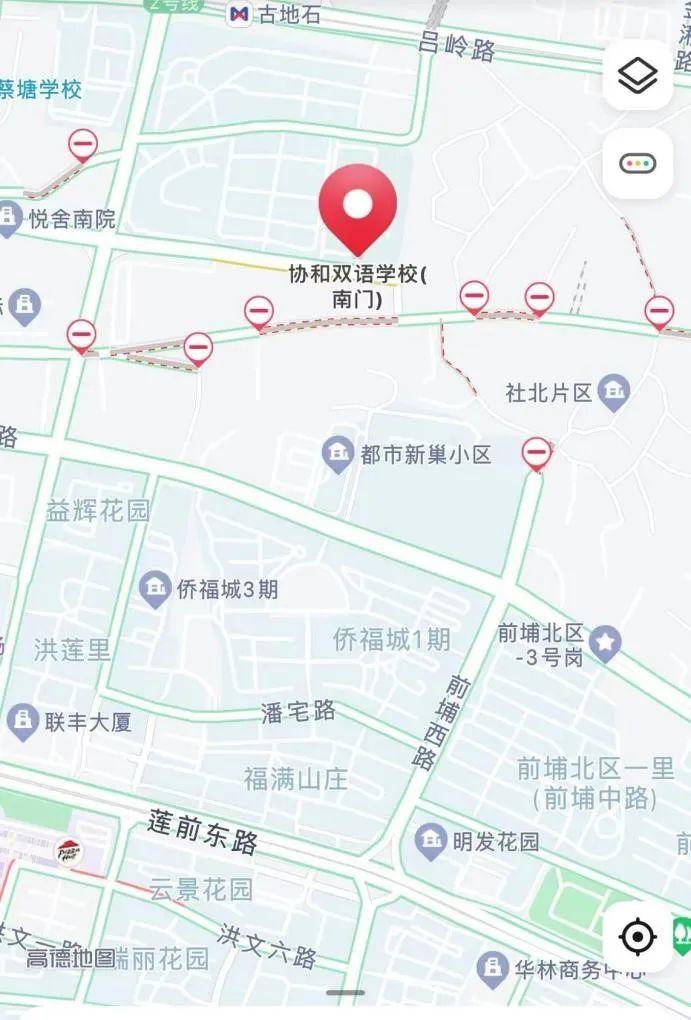Tap the colored-dots traffic button below layers
Screen dimensions: 691x1020
(x=637, y=164)
